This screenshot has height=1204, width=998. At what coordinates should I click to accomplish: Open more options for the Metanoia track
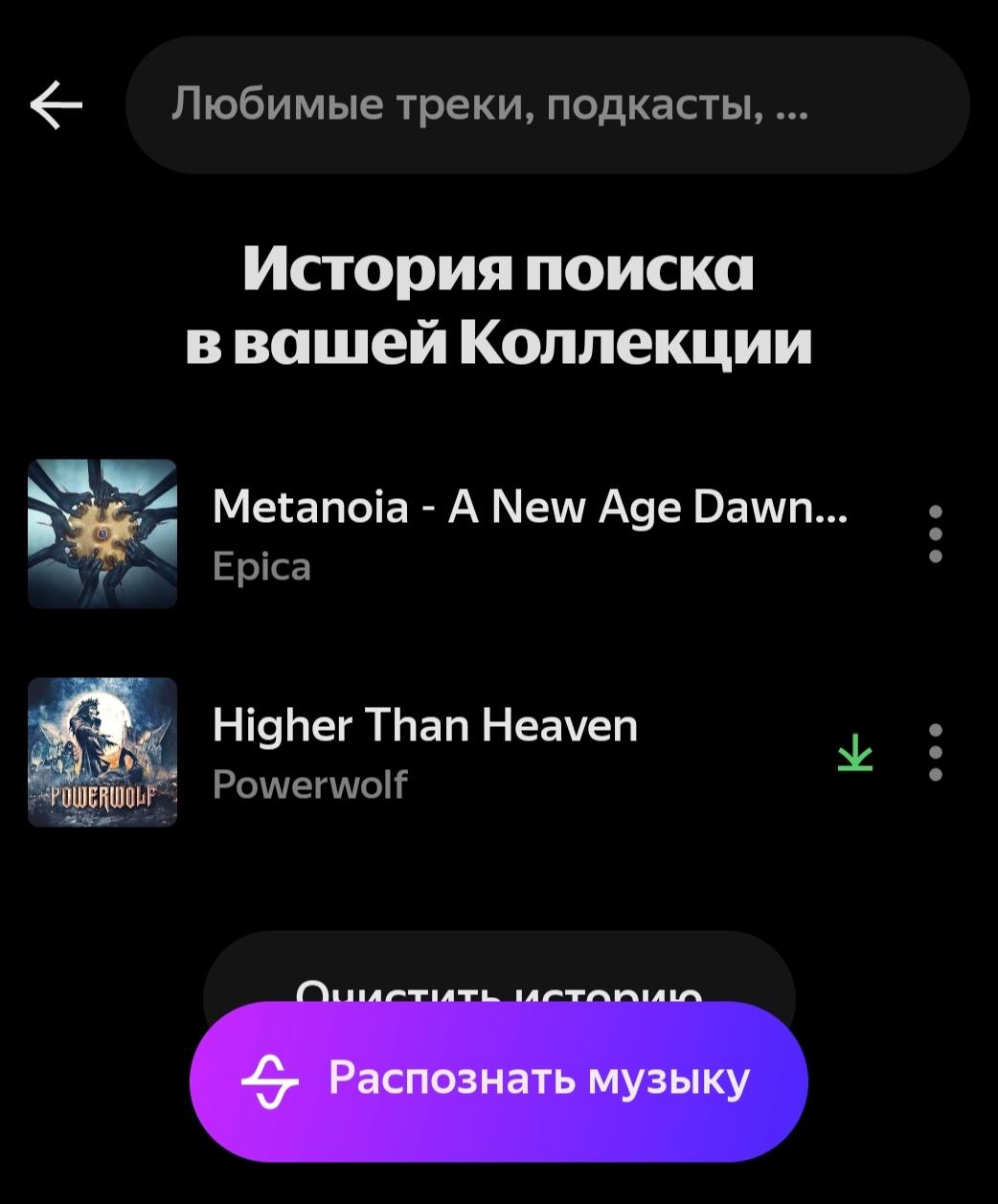pos(936,534)
